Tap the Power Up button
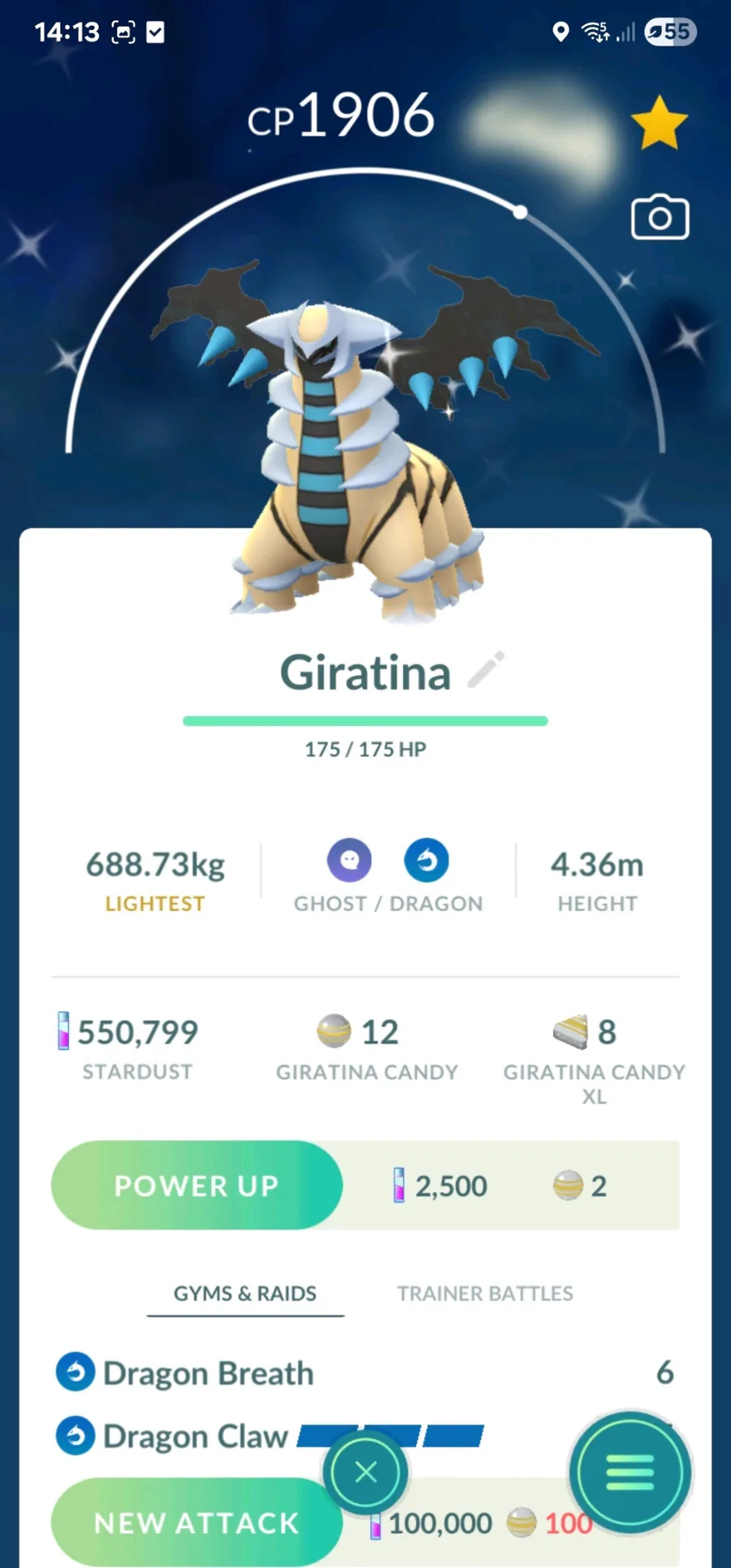This screenshot has width=731, height=1568. 197,1185
